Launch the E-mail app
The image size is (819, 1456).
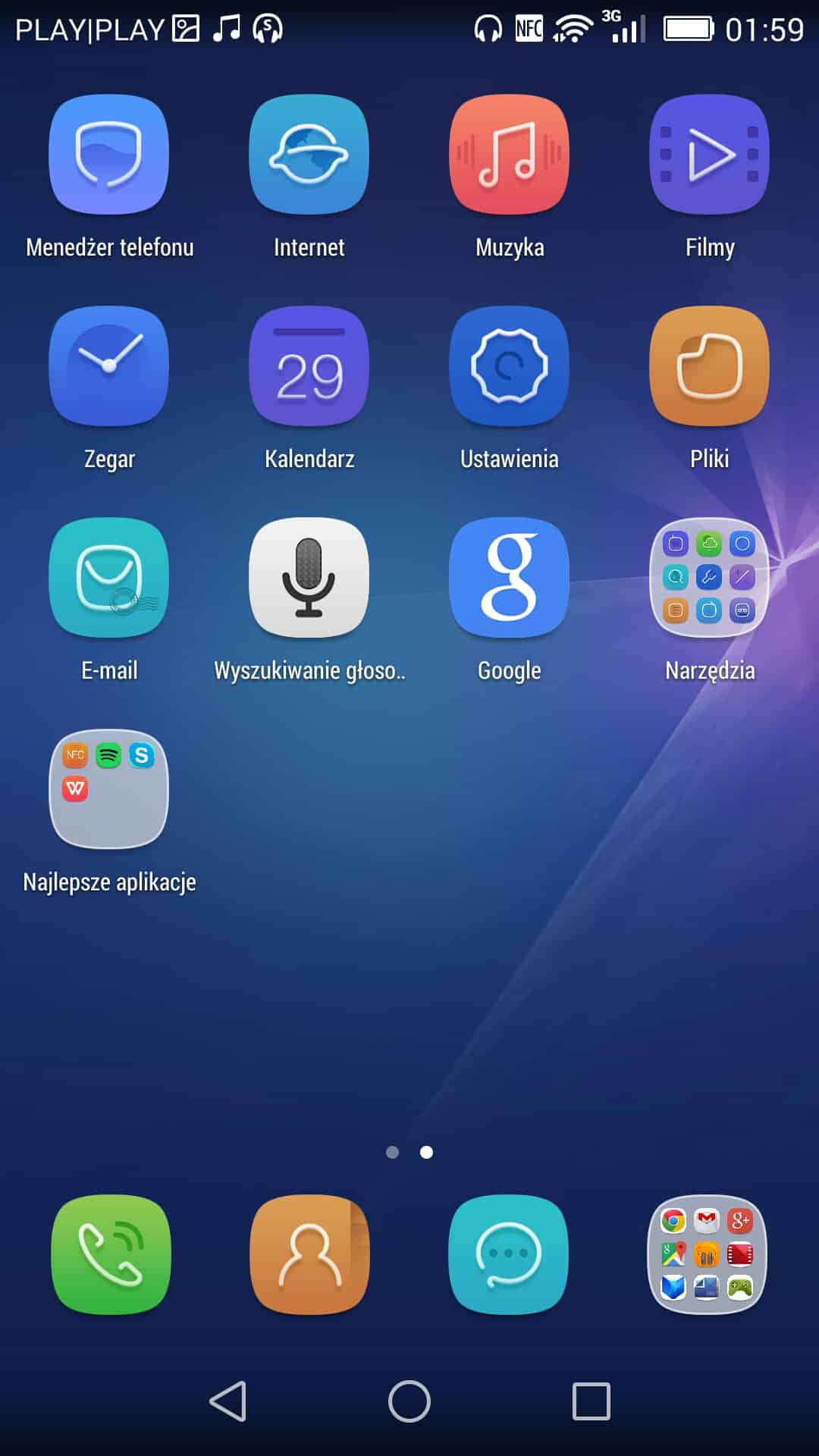109,578
